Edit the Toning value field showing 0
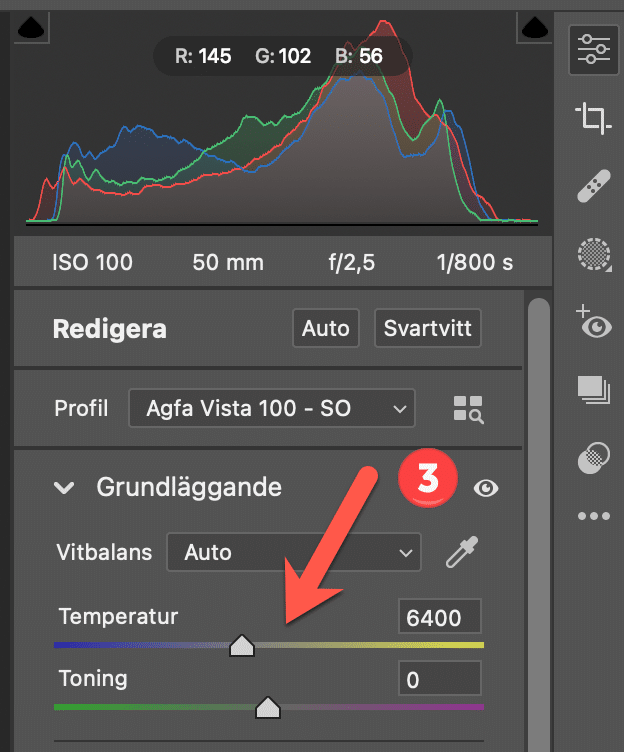 click(438, 680)
